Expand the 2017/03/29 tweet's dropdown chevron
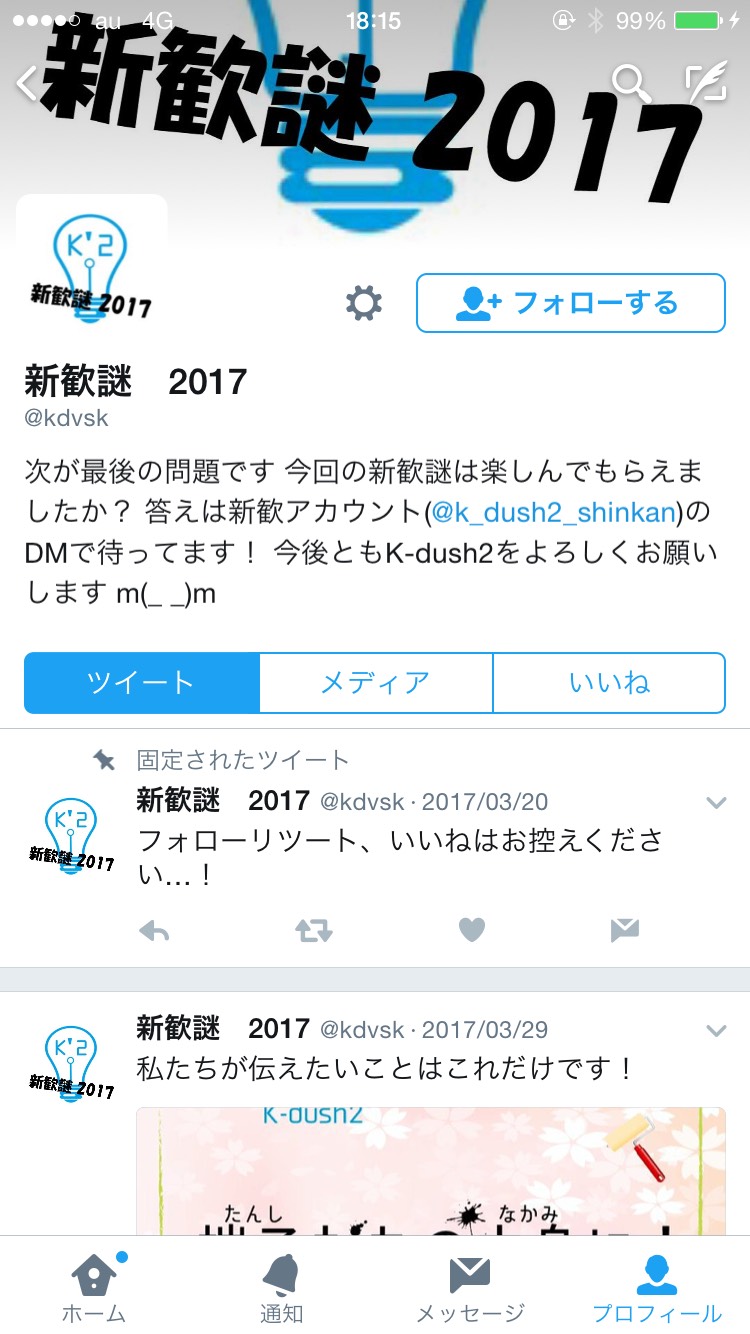Screen dimensions: 750x1334 point(716,1030)
